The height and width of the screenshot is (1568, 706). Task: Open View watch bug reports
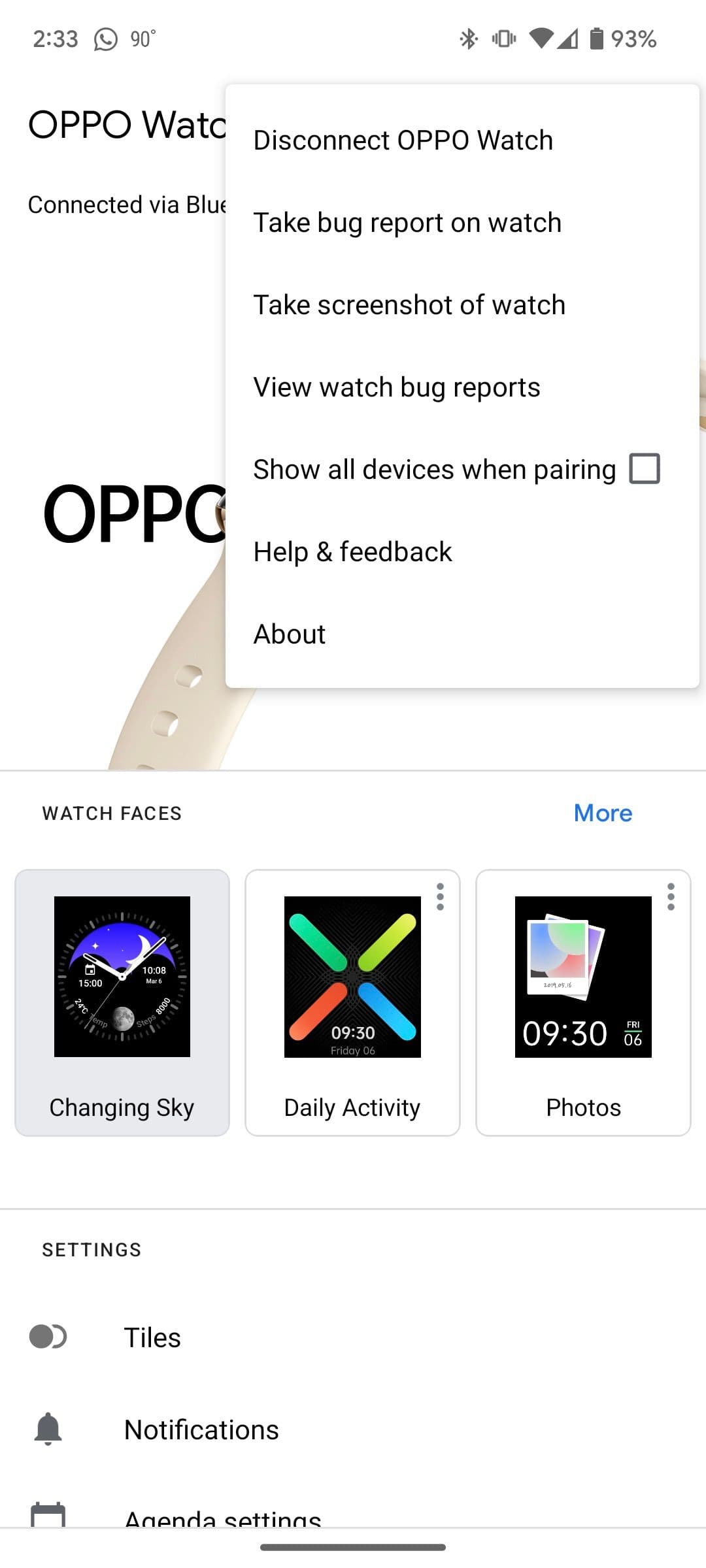[396, 387]
